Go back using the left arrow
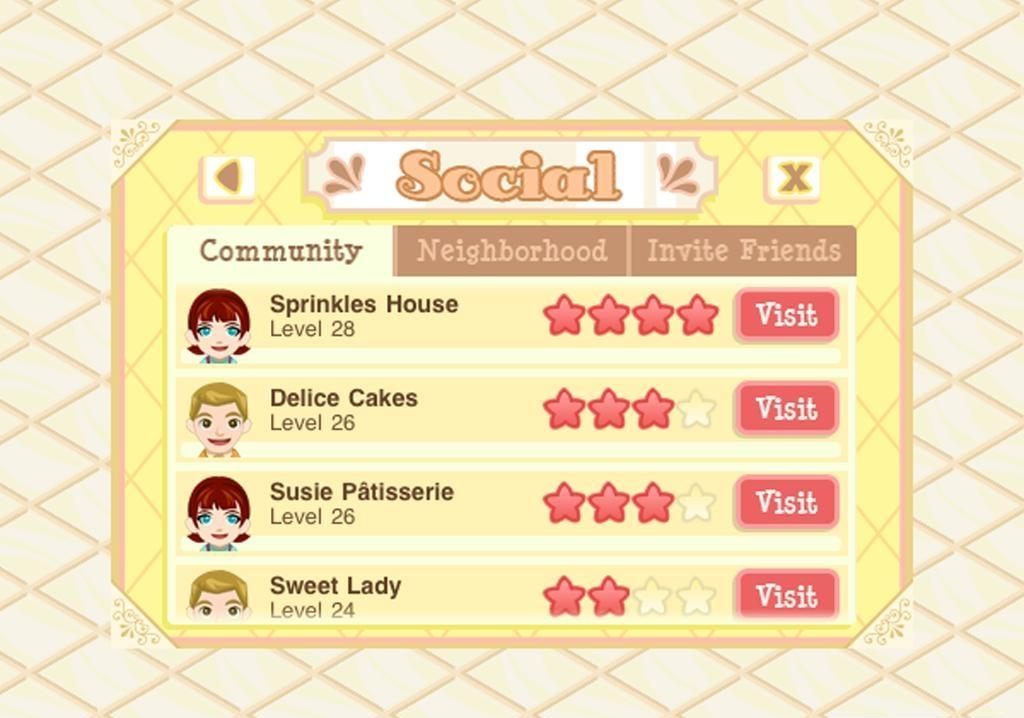This screenshot has width=1024, height=718. pyautogui.click(x=228, y=179)
